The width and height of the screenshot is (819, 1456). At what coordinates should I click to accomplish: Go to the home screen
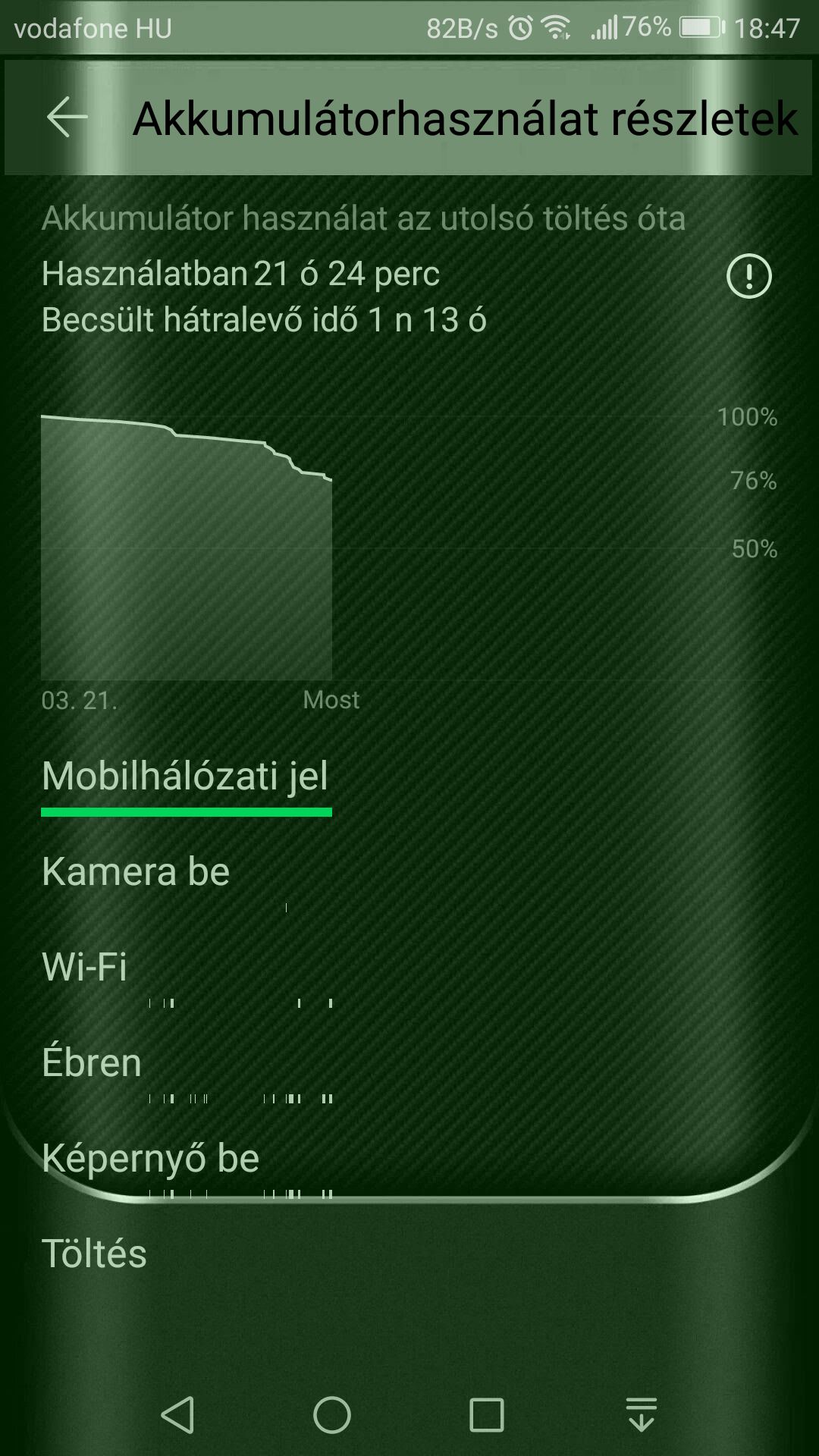[332, 1415]
